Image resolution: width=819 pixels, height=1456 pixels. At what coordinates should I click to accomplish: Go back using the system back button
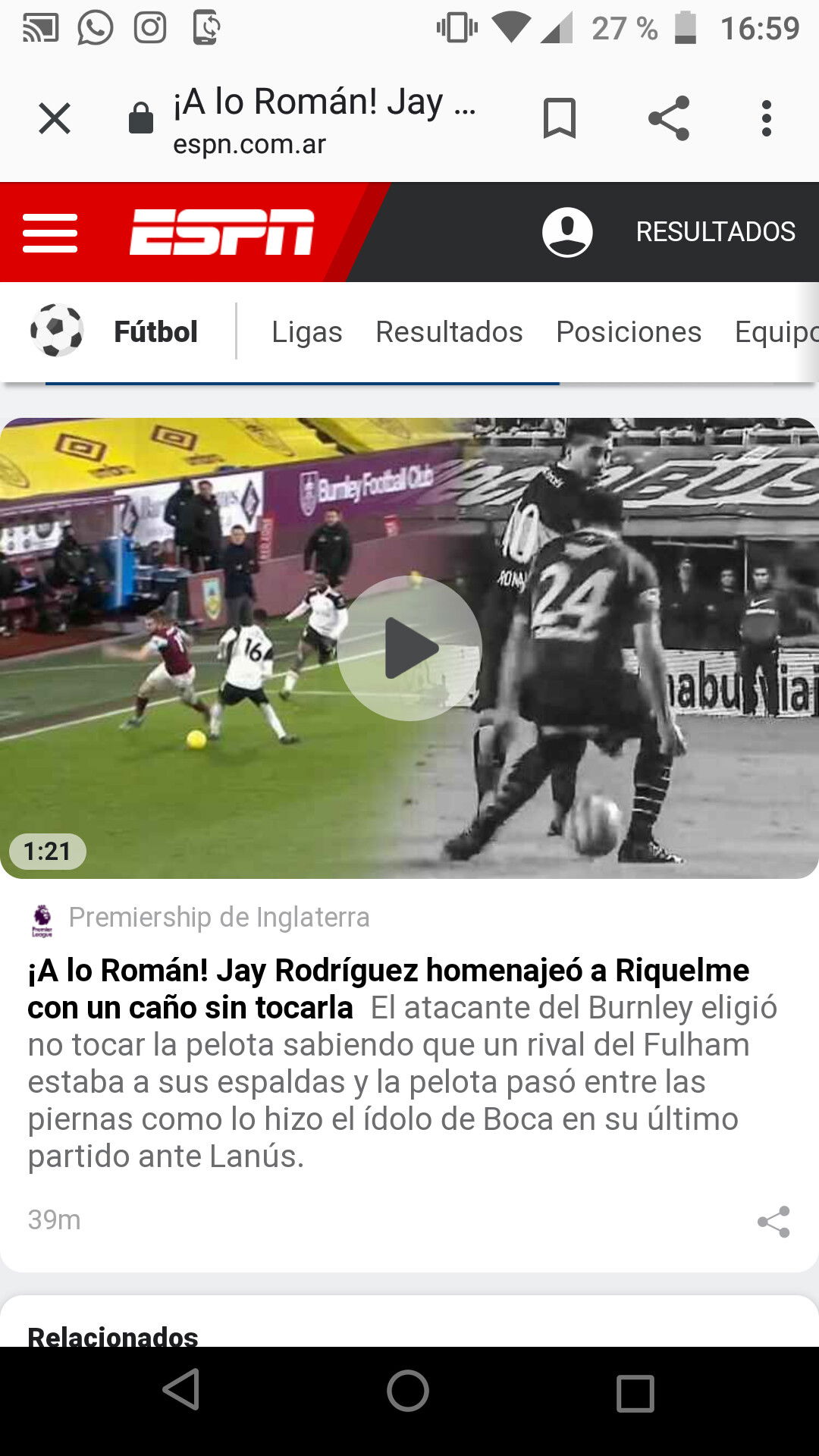(x=182, y=1391)
